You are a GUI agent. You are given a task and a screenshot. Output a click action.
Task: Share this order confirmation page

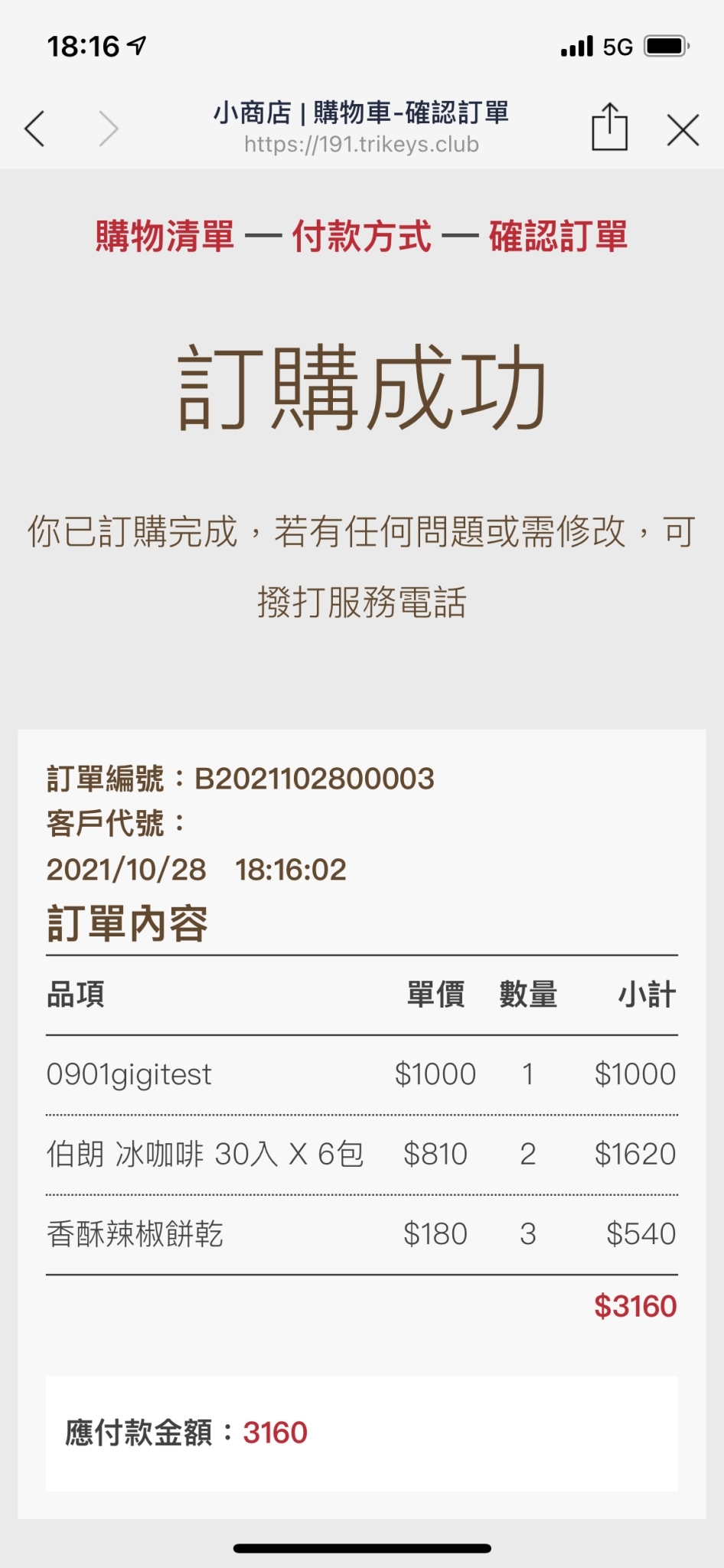[609, 126]
